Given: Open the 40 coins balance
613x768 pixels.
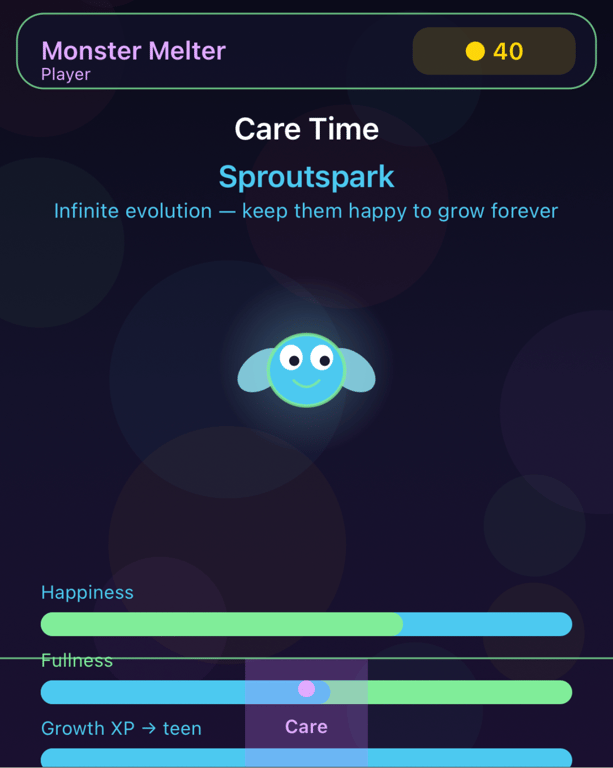Looking at the screenshot, I should point(494,51).
